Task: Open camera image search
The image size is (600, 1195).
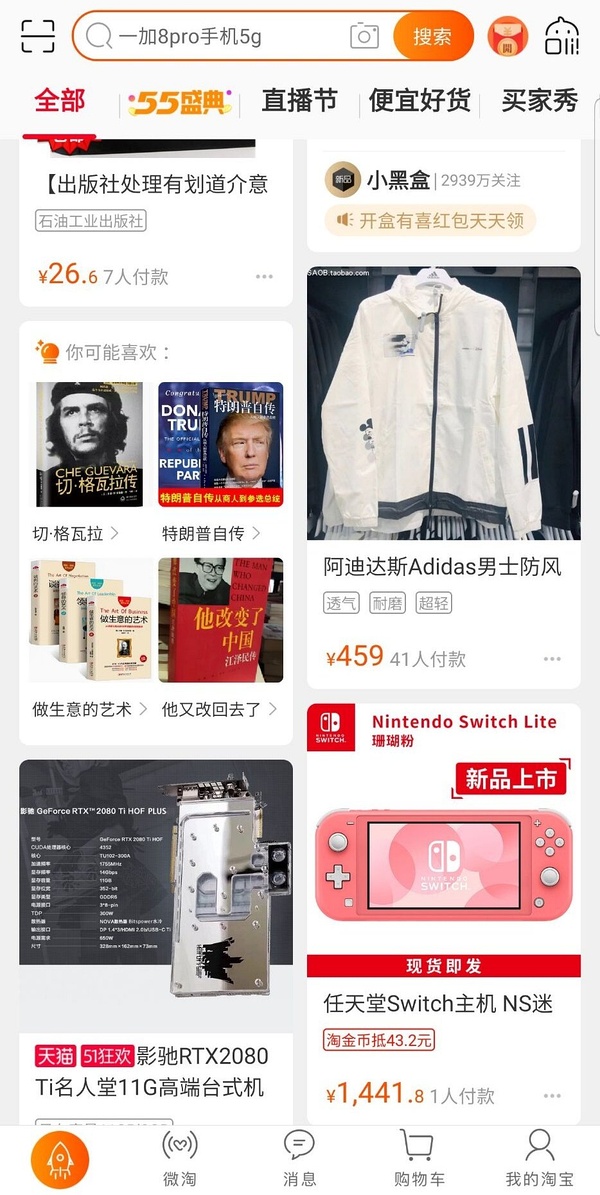Action: 364,37
